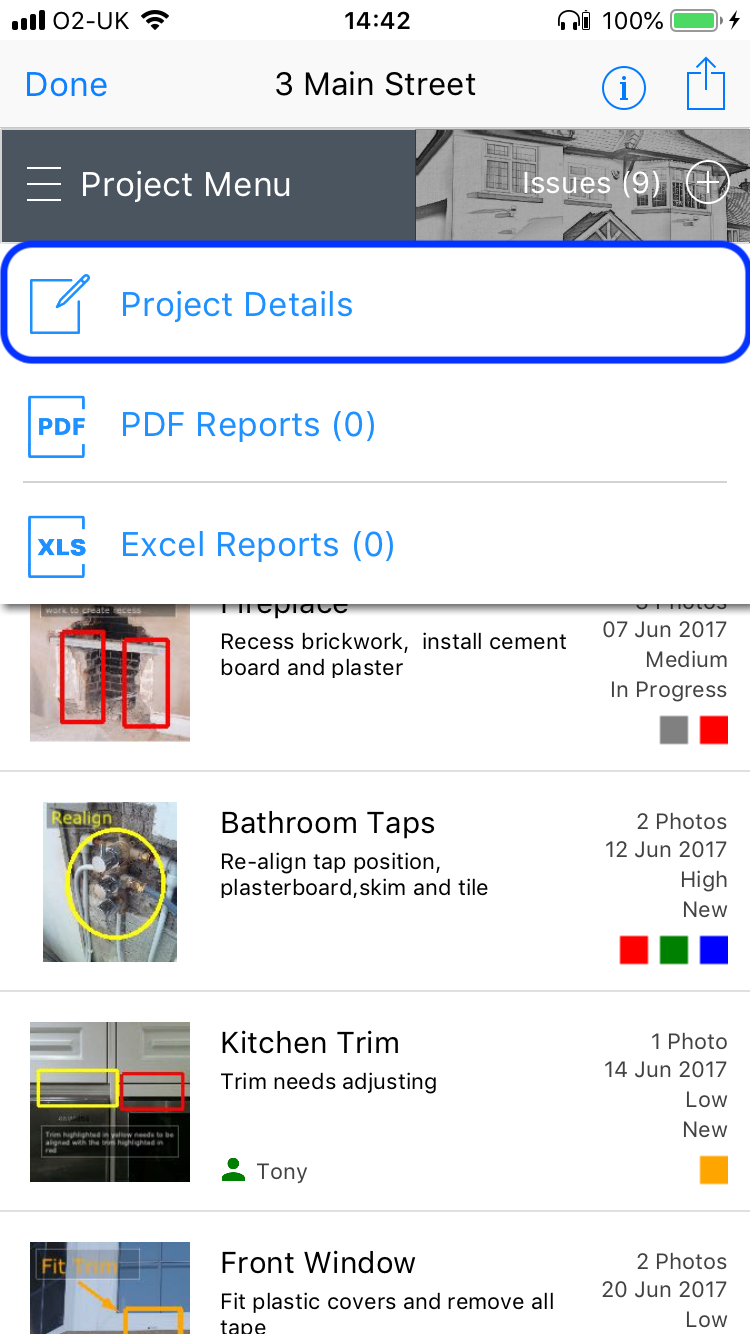The height and width of the screenshot is (1334, 750).
Task: Open the Kitchen Trim issue
Action: tap(375, 1101)
